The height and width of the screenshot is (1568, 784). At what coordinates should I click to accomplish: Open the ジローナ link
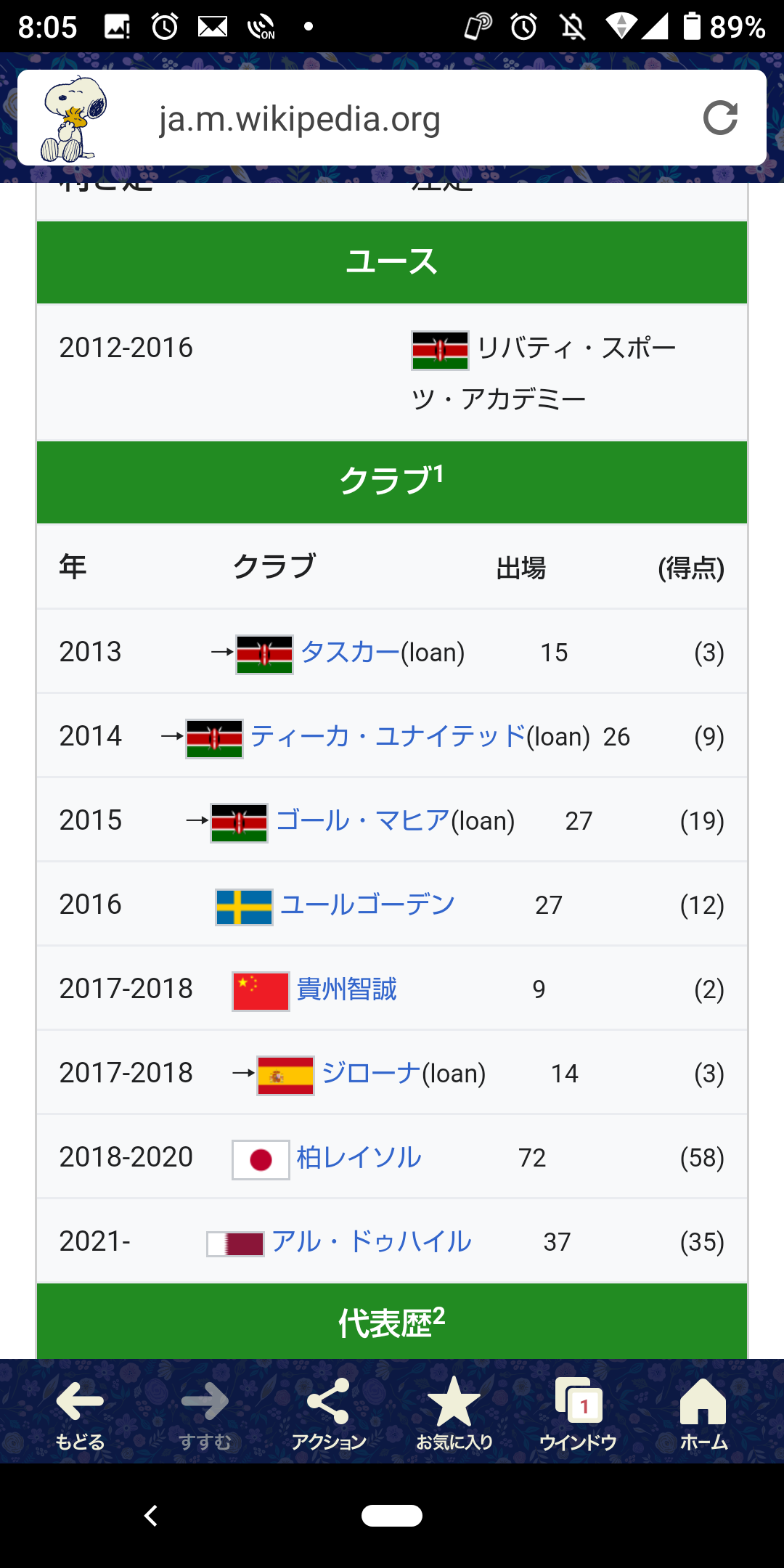tap(371, 1073)
